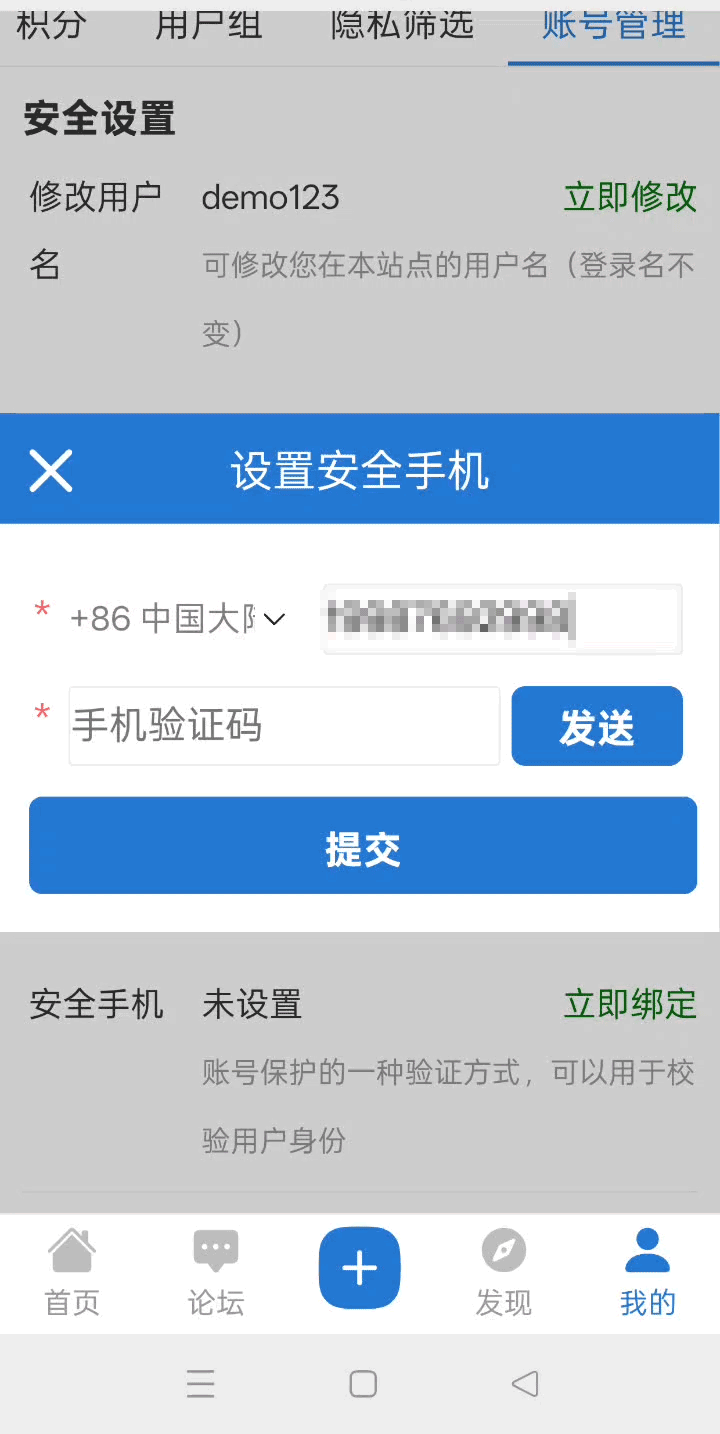Tap the plus button to create a post
Viewport: 720px width, 1434px height.
tap(360, 1267)
